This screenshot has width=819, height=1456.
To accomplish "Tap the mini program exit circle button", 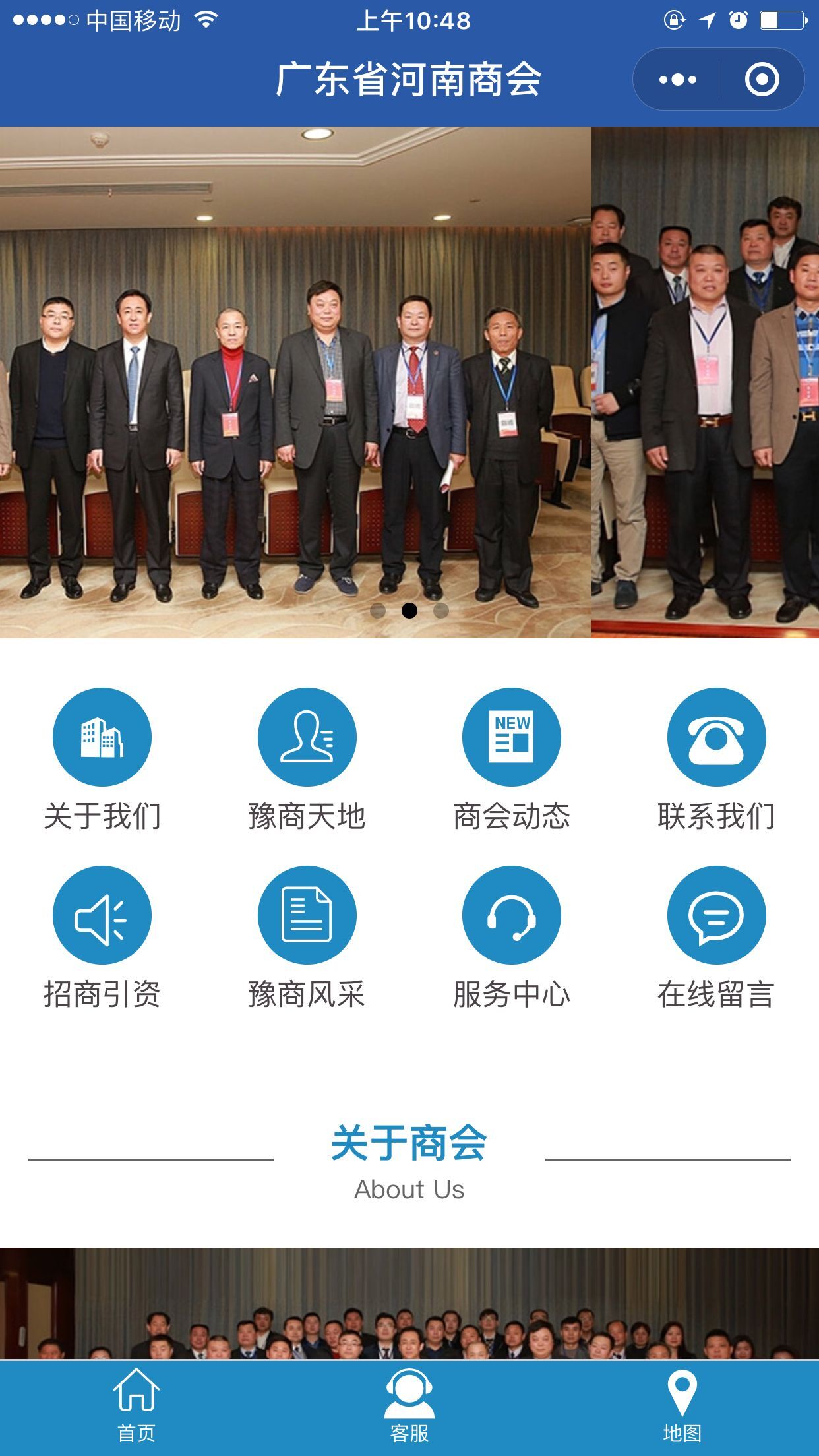I will [x=762, y=78].
